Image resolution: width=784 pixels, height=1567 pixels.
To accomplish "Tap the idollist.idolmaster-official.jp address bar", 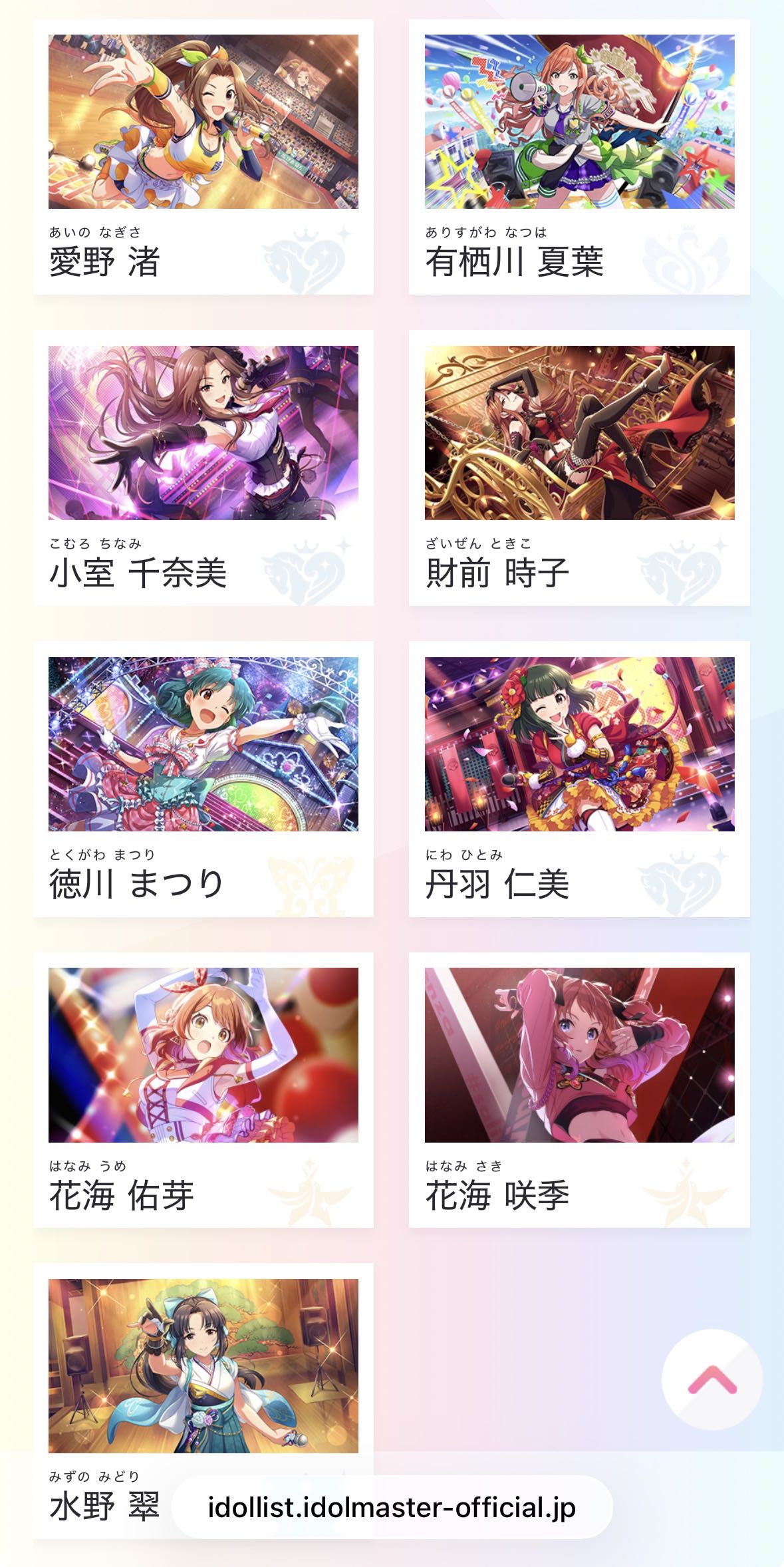I will coord(392,1507).
